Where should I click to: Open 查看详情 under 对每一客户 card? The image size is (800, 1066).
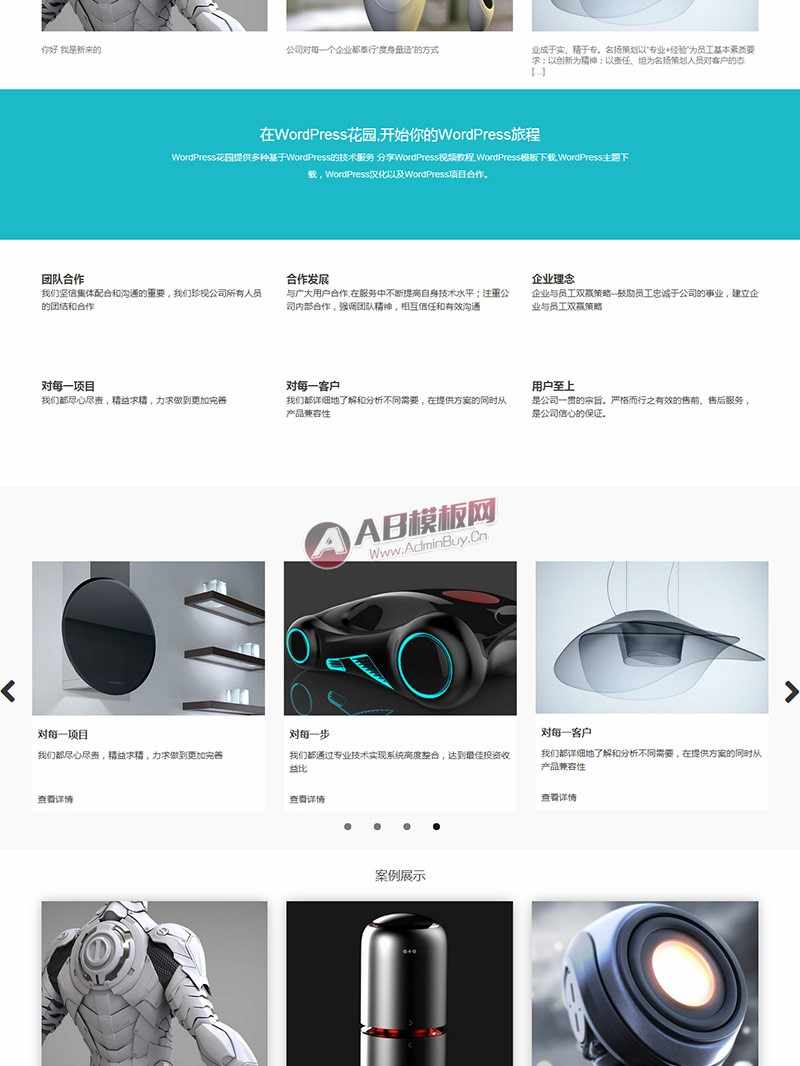click(559, 797)
